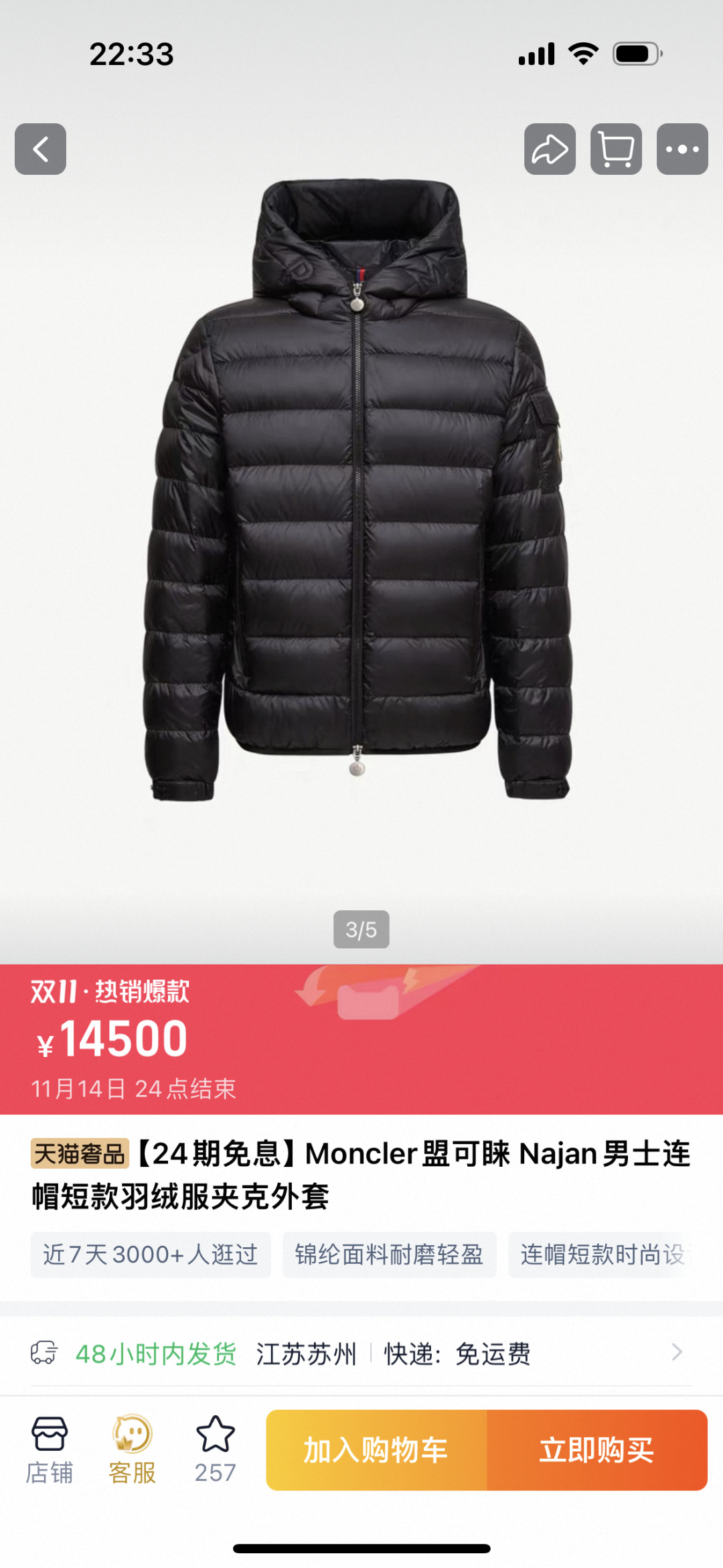Contact customer service 客服
The width and height of the screenshot is (723, 1568).
point(133,1449)
